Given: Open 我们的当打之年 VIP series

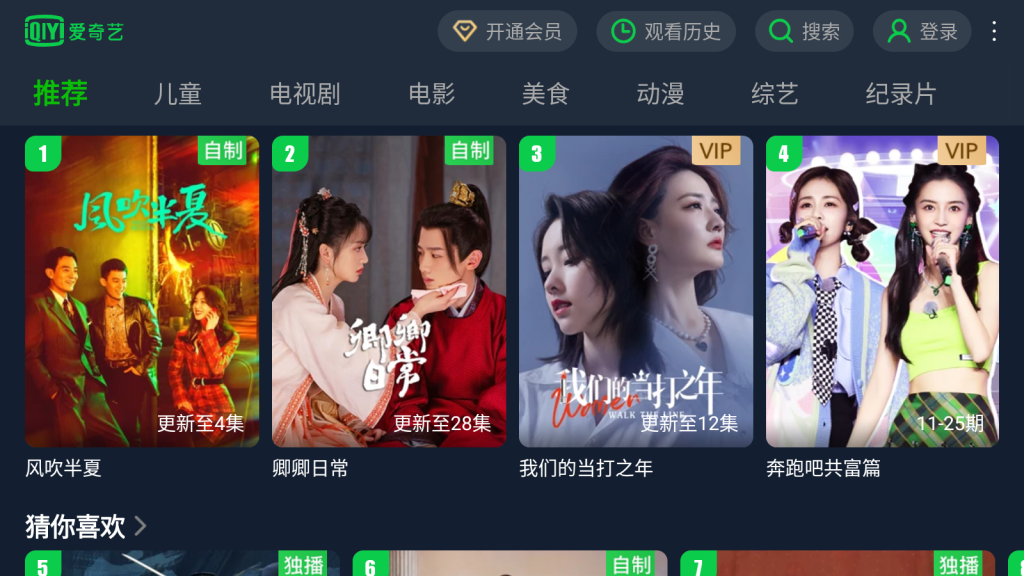Looking at the screenshot, I should tap(636, 292).
